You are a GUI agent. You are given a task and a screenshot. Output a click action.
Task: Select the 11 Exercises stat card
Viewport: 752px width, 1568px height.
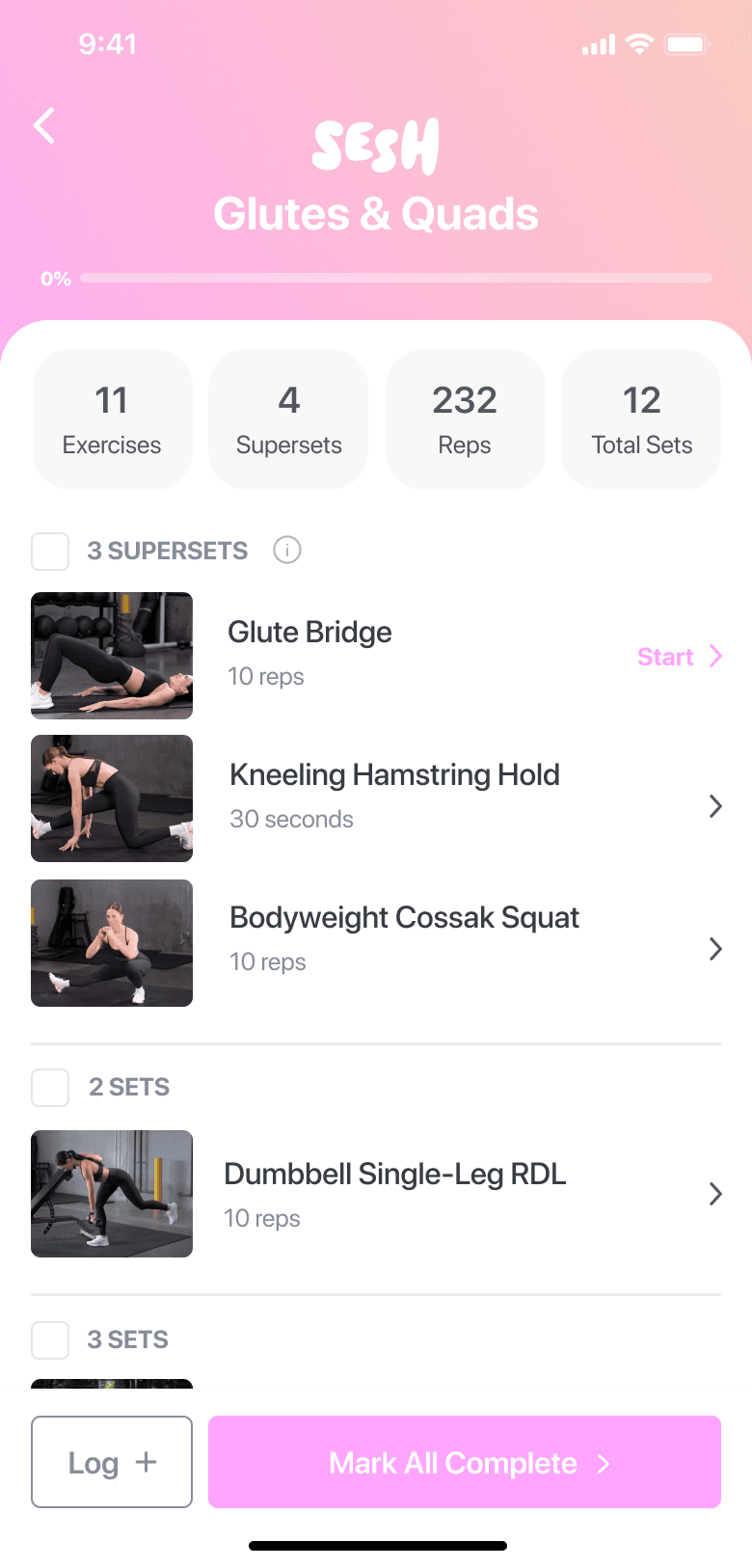pos(112,419)
